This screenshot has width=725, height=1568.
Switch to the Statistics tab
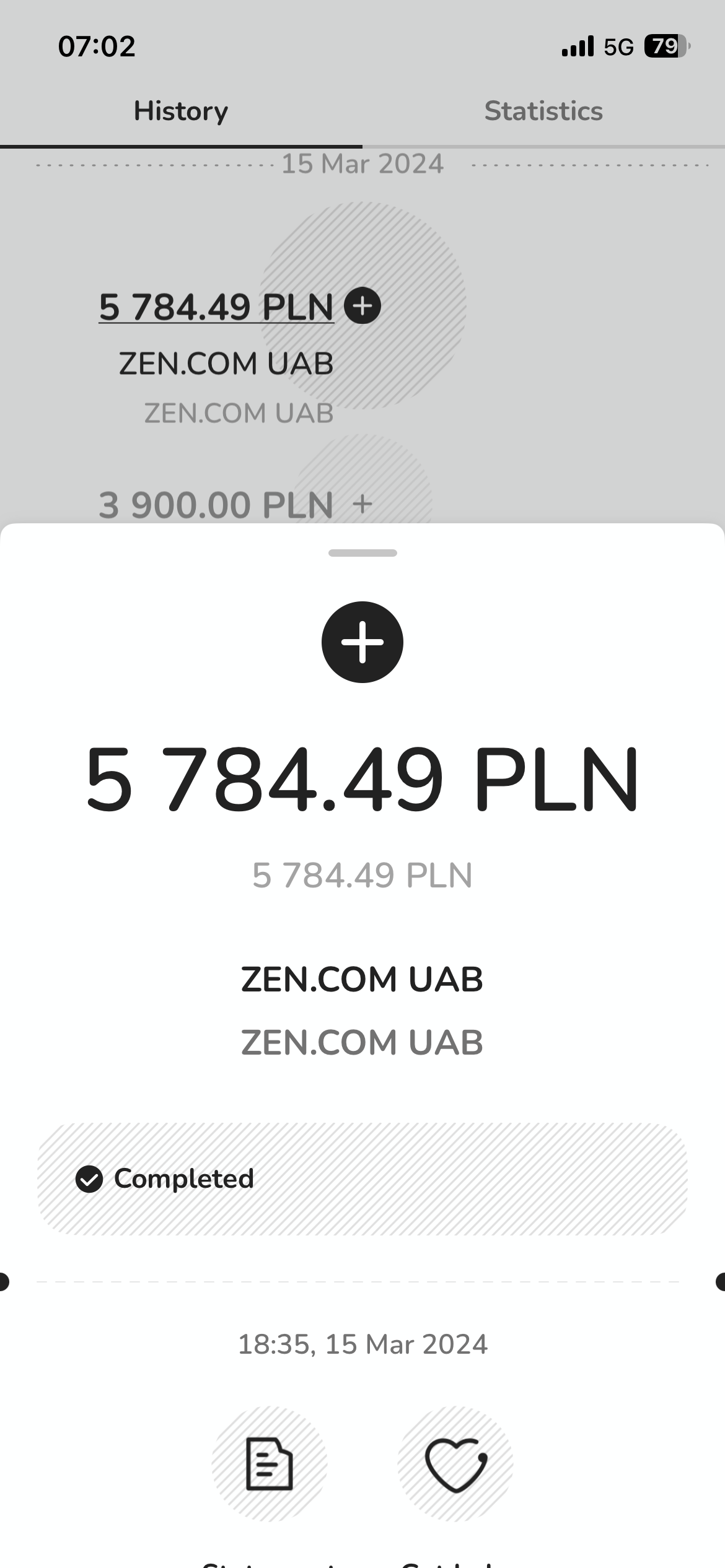click(543, 111)
